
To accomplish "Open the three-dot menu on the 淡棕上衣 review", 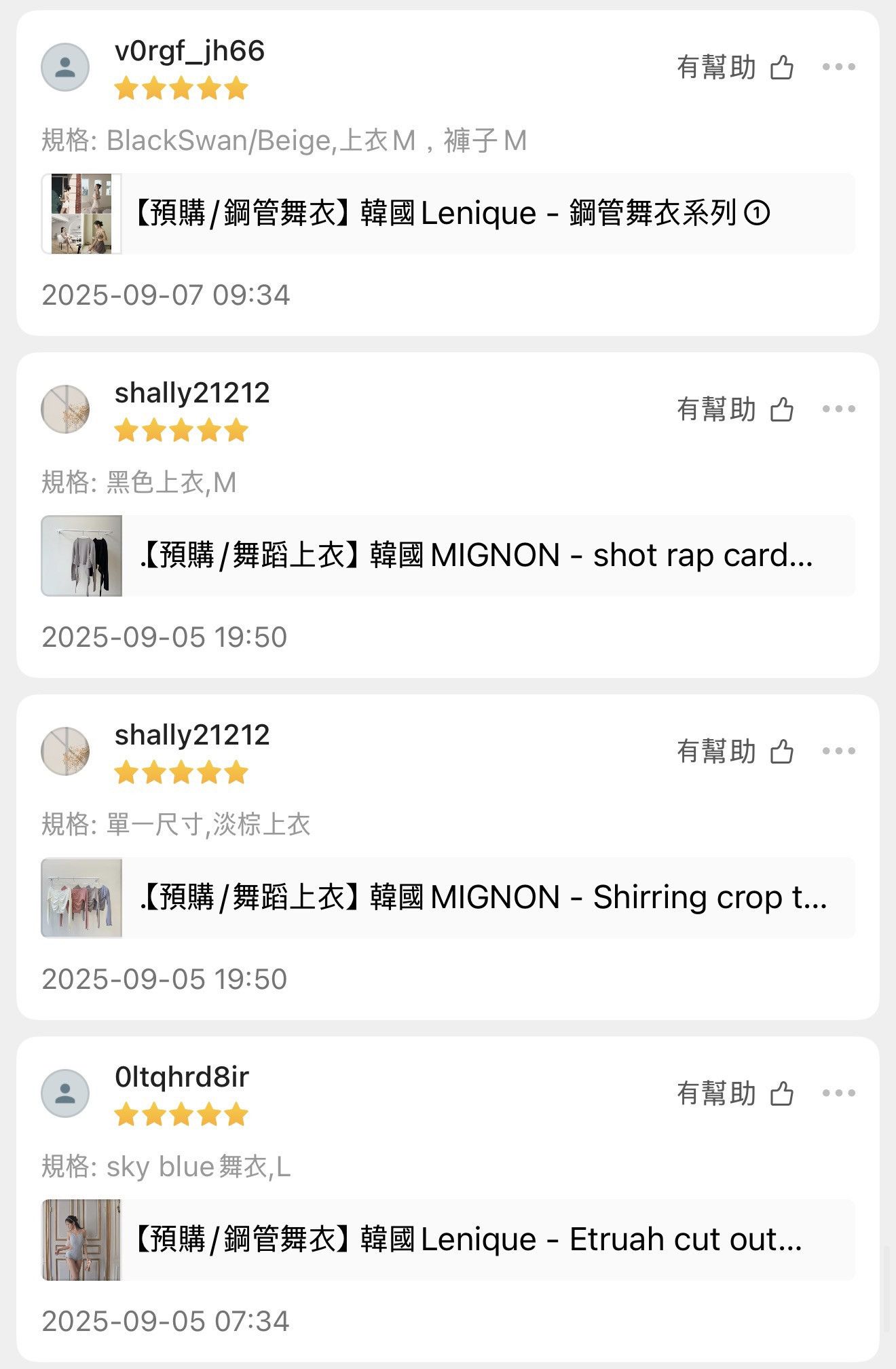I will click(x=838, y=751).
